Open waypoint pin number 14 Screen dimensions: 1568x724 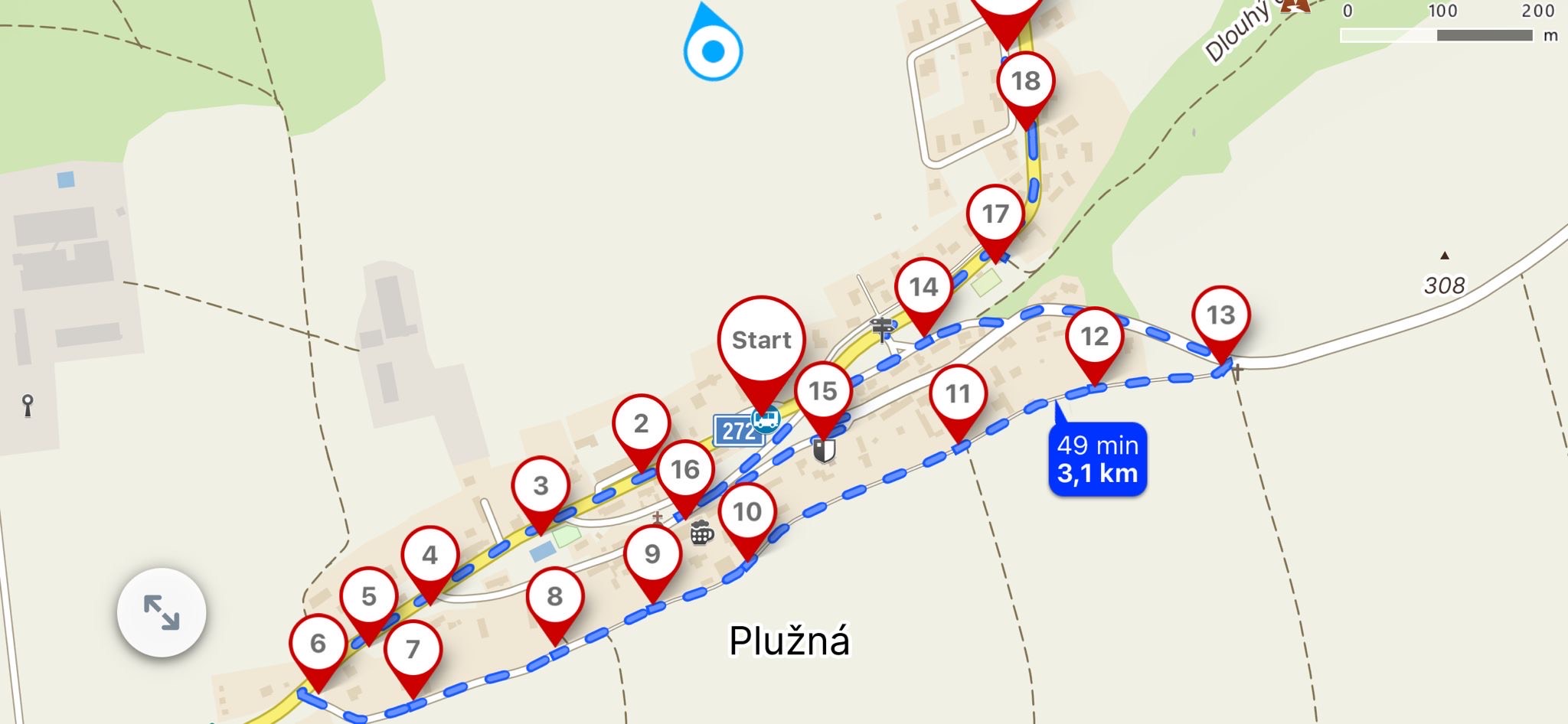point(923,288)
